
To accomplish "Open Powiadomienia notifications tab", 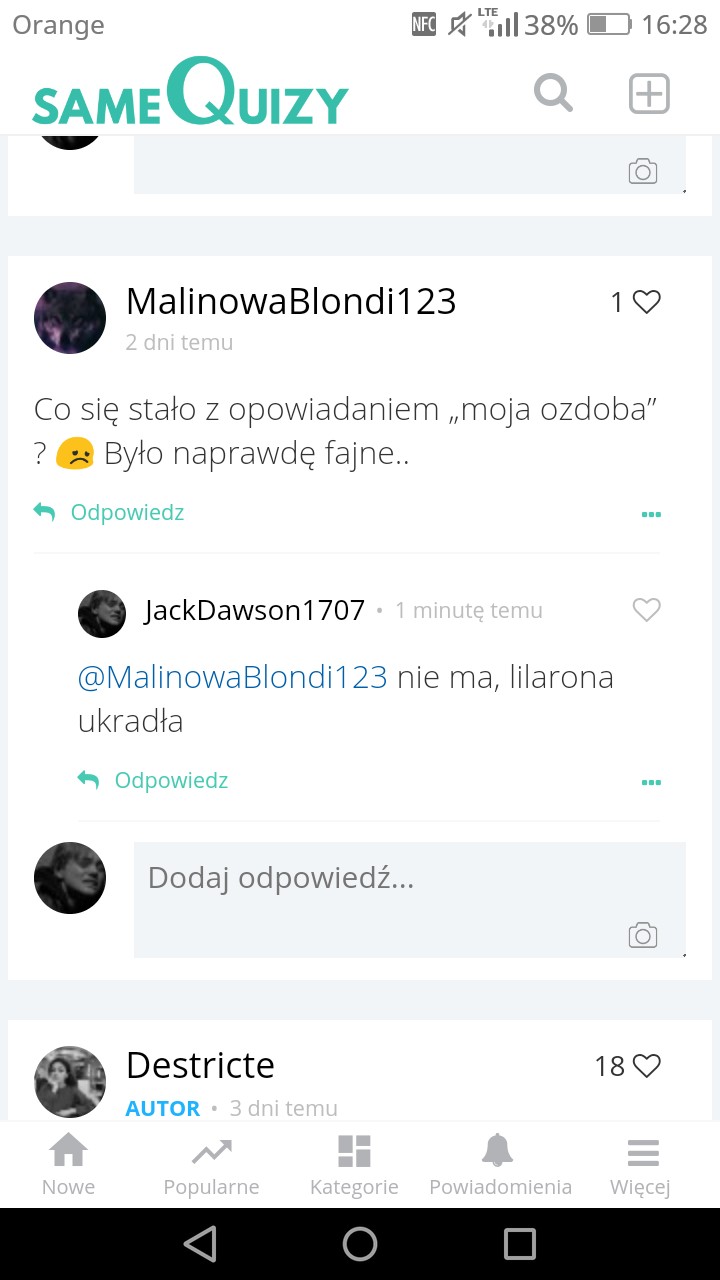I will click(x=500, y=1166).
